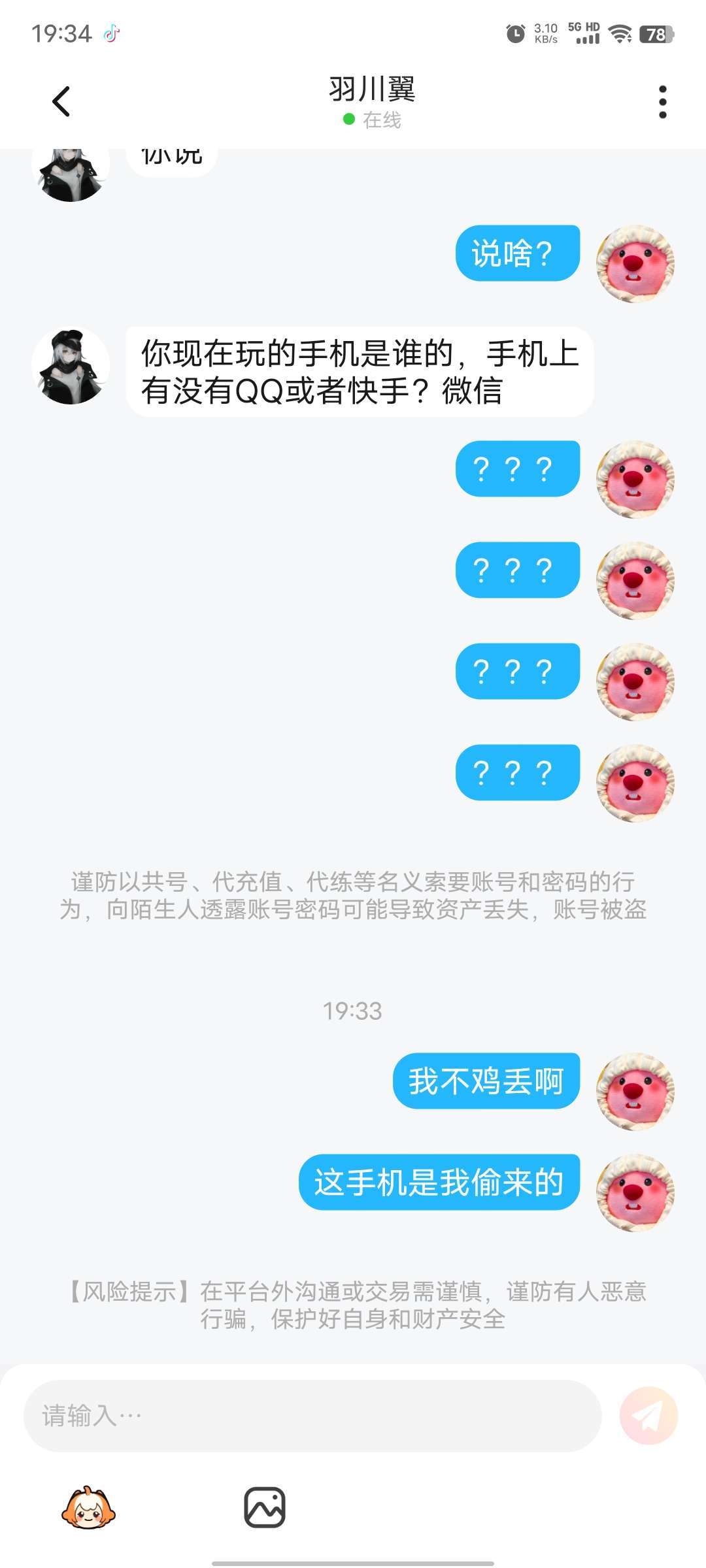View 羽川翼's avatar next to the QQ message
Screen dimensions: 706x1568
71,366
